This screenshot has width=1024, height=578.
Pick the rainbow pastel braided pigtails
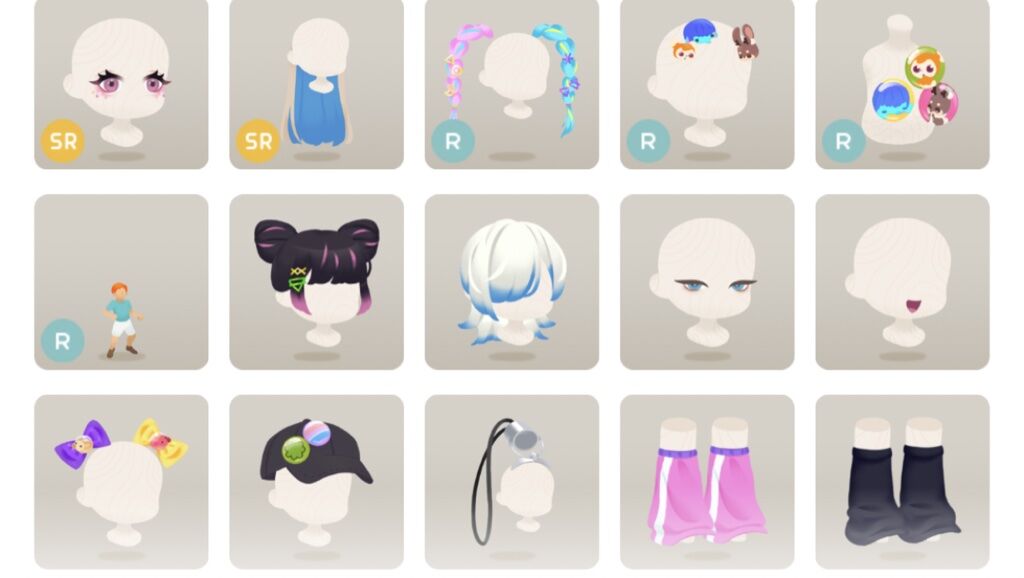point(511,82)
